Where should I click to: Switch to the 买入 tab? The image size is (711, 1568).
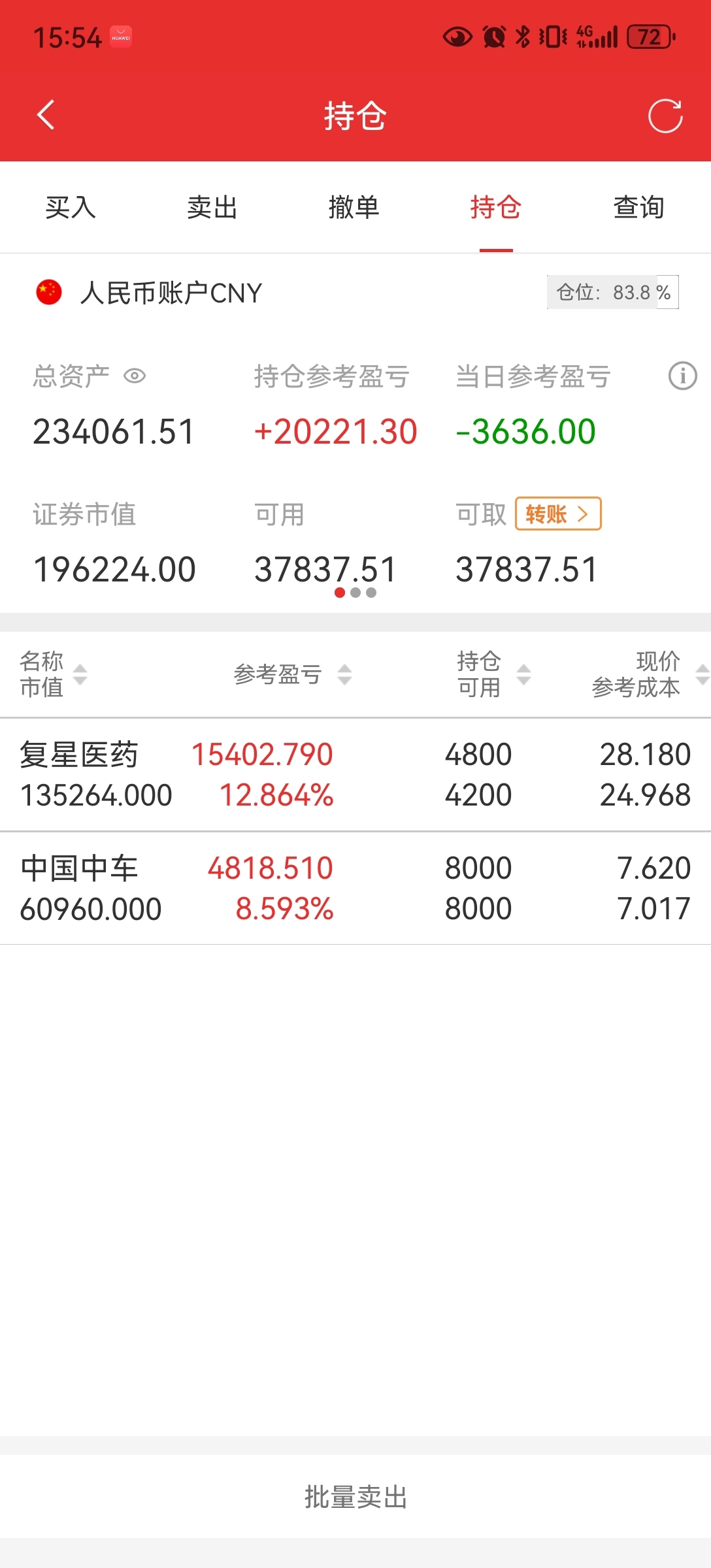71,208
